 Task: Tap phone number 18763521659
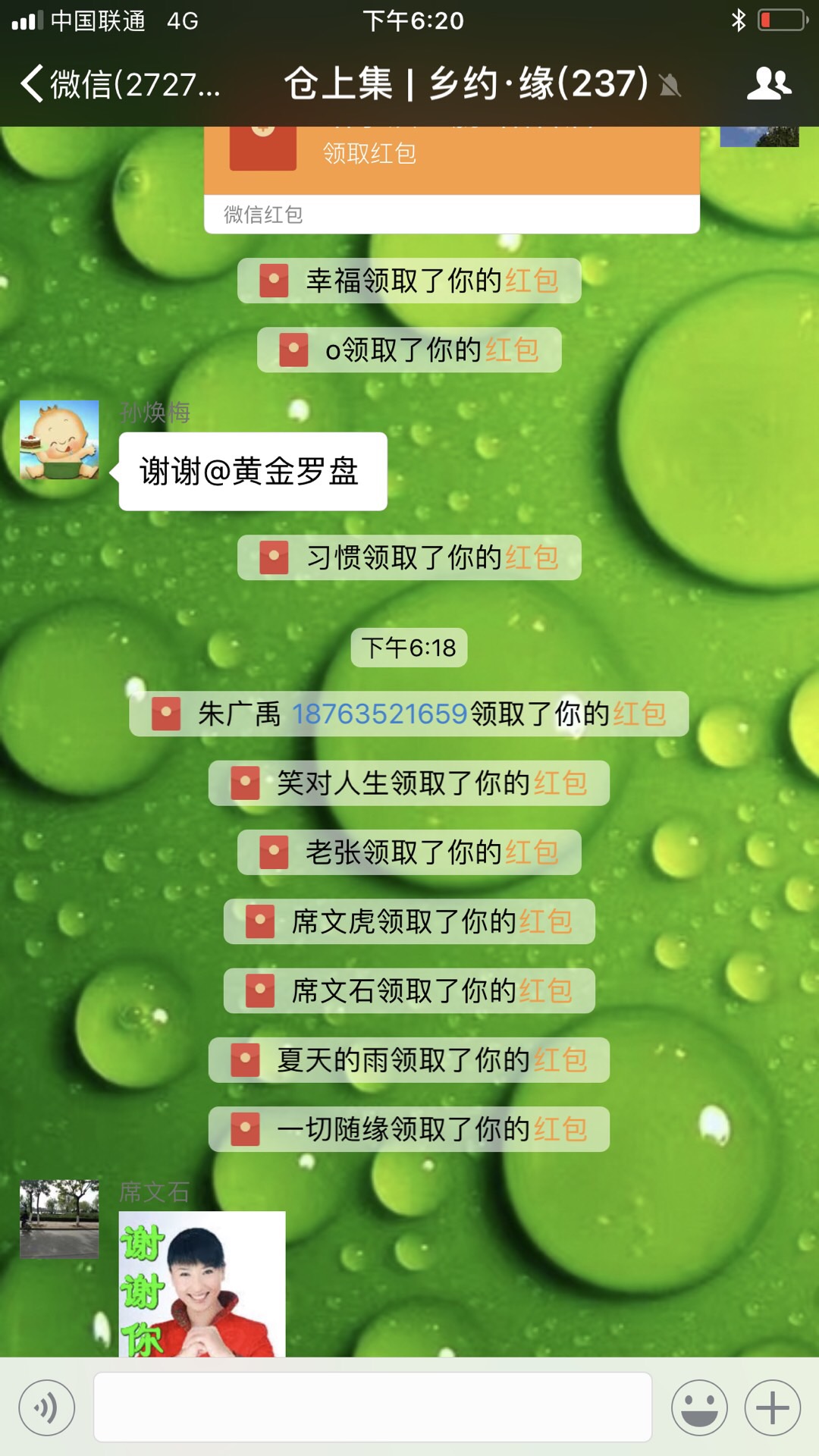click(379, 714)
